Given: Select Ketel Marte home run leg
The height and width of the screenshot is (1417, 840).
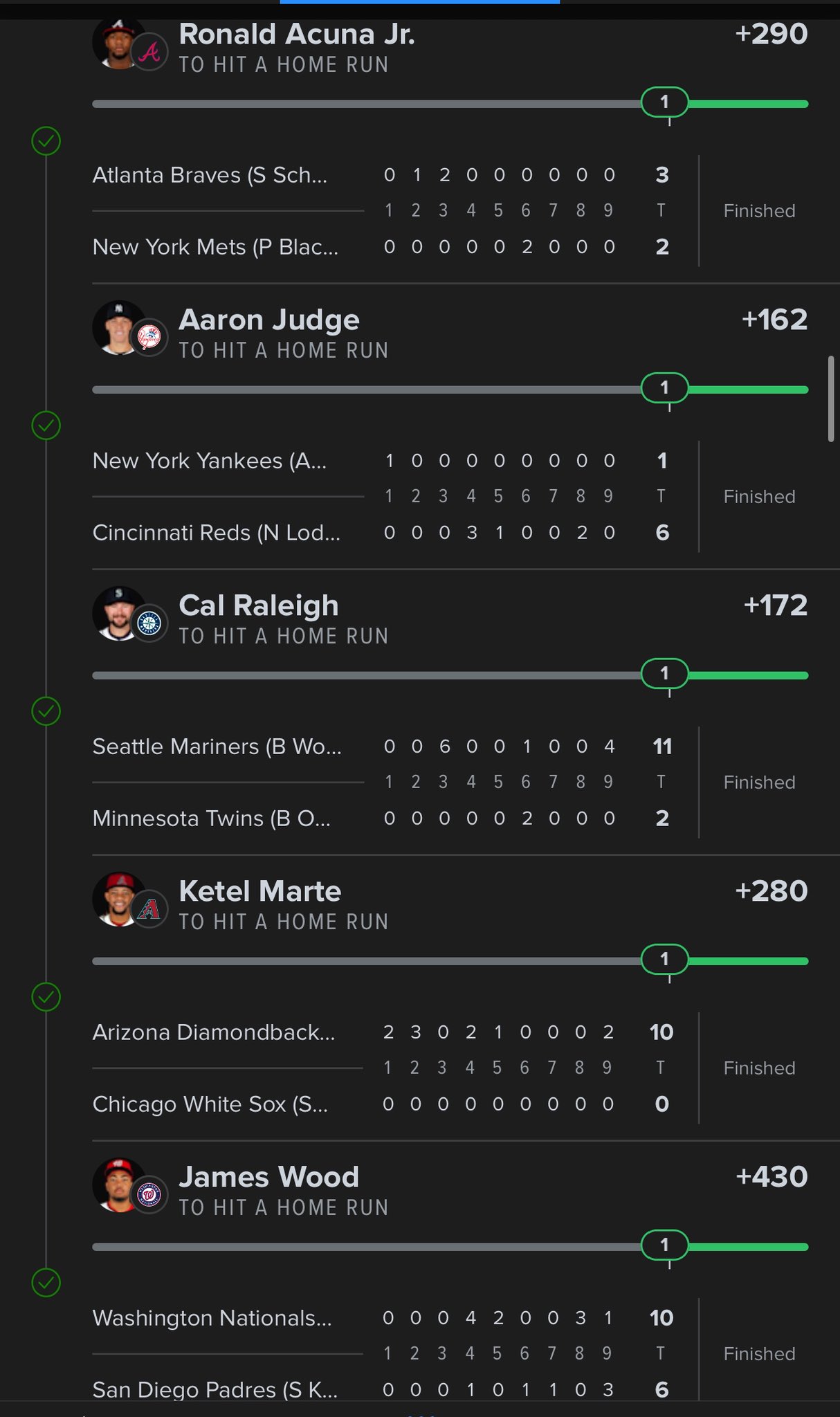Looking at the screenshot, I should tap(259, 892).
